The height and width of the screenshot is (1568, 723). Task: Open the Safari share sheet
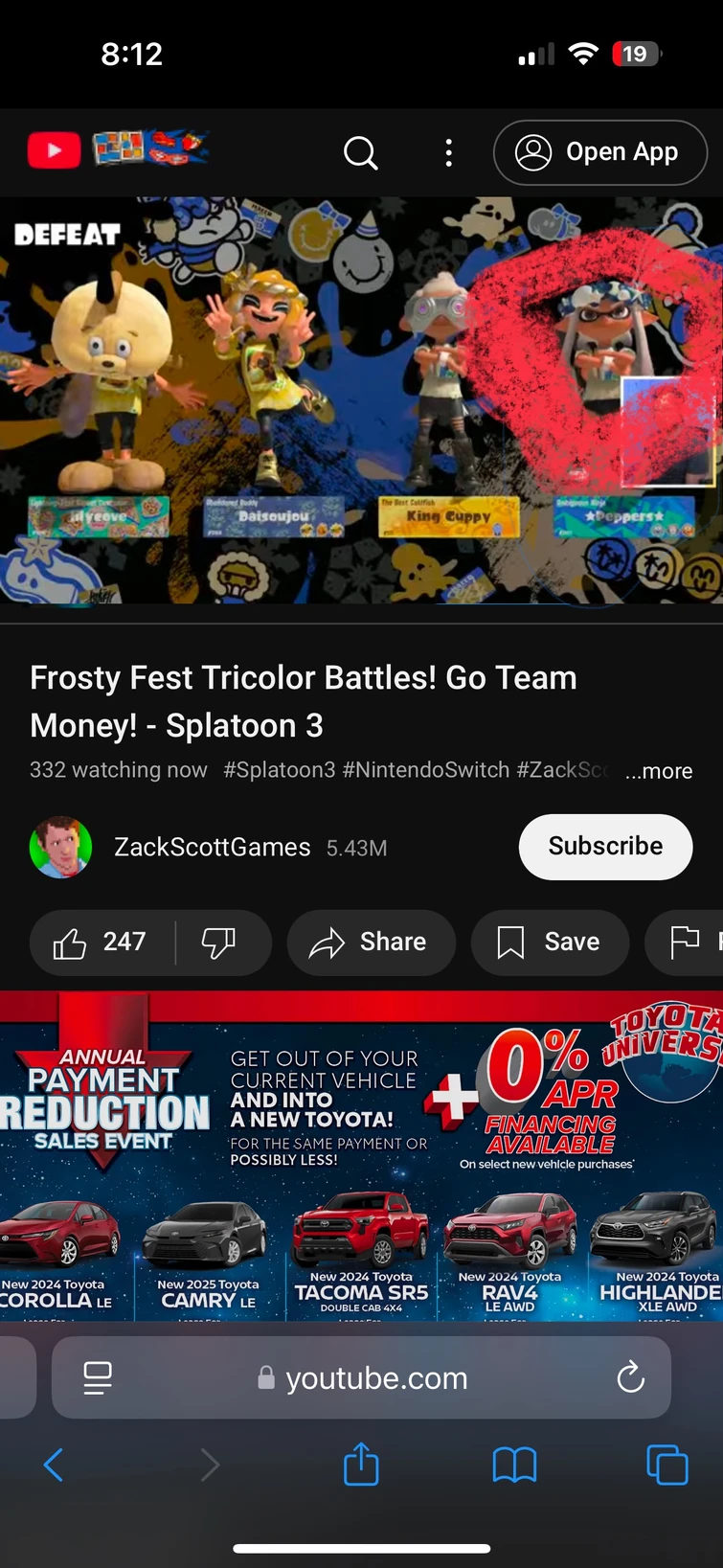tap(361, 1465)
